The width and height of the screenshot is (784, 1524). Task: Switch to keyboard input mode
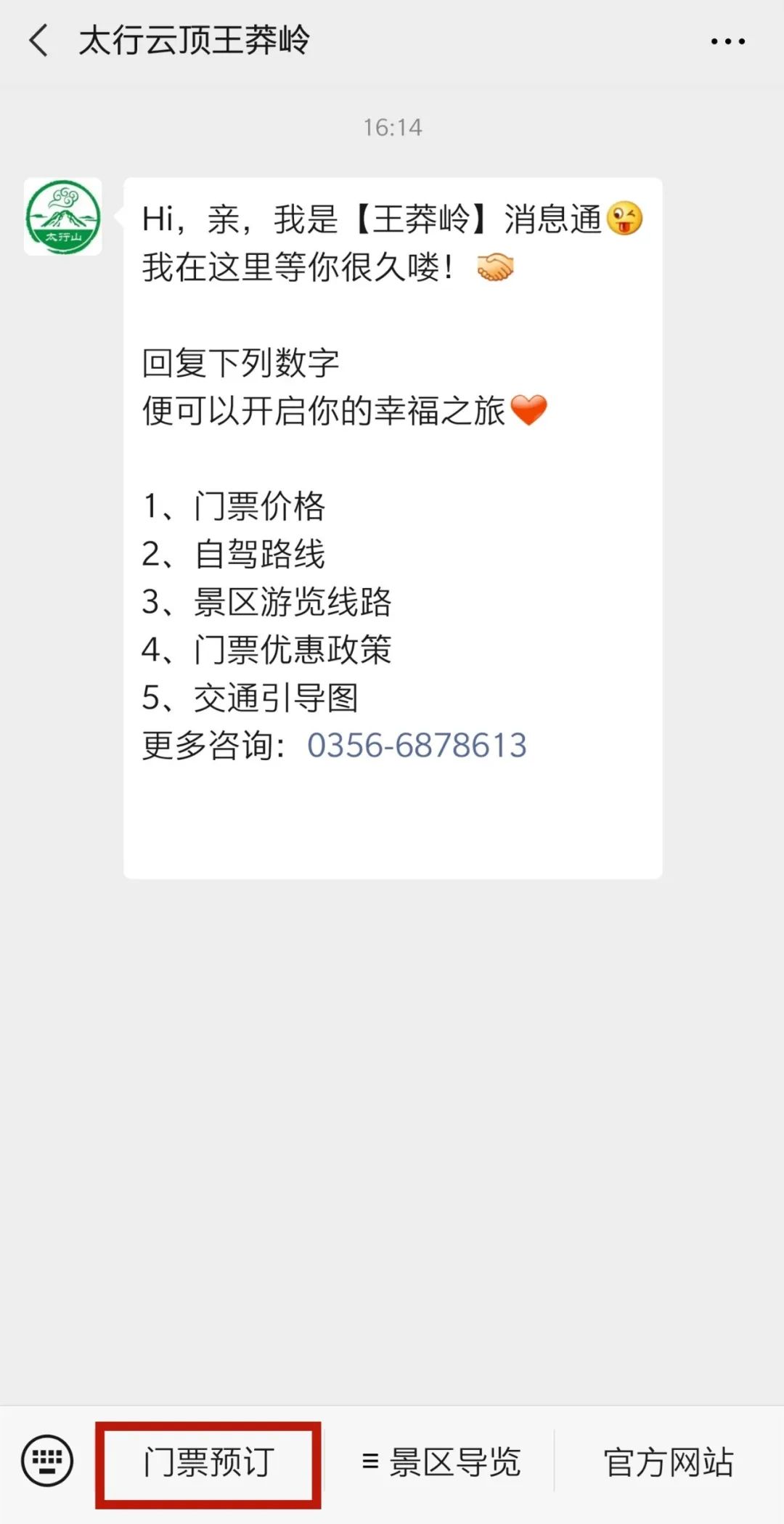point(47,1461)
